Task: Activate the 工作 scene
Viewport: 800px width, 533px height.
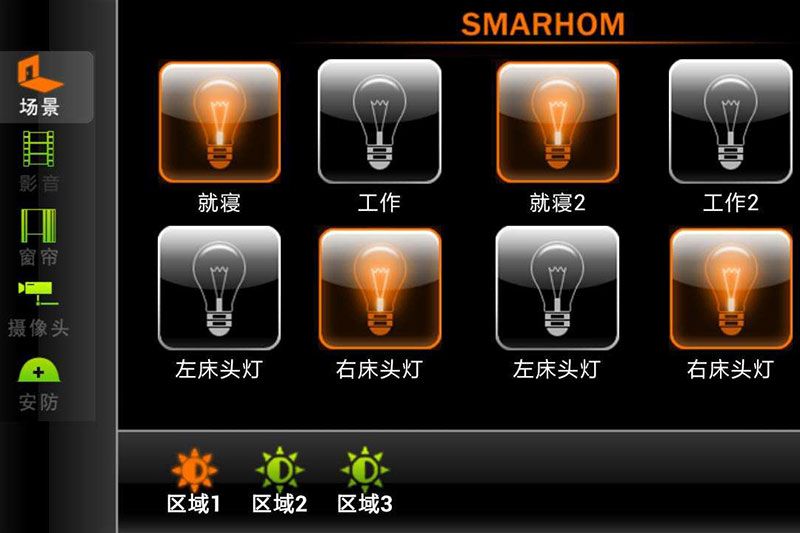Action: coord(379,122)
